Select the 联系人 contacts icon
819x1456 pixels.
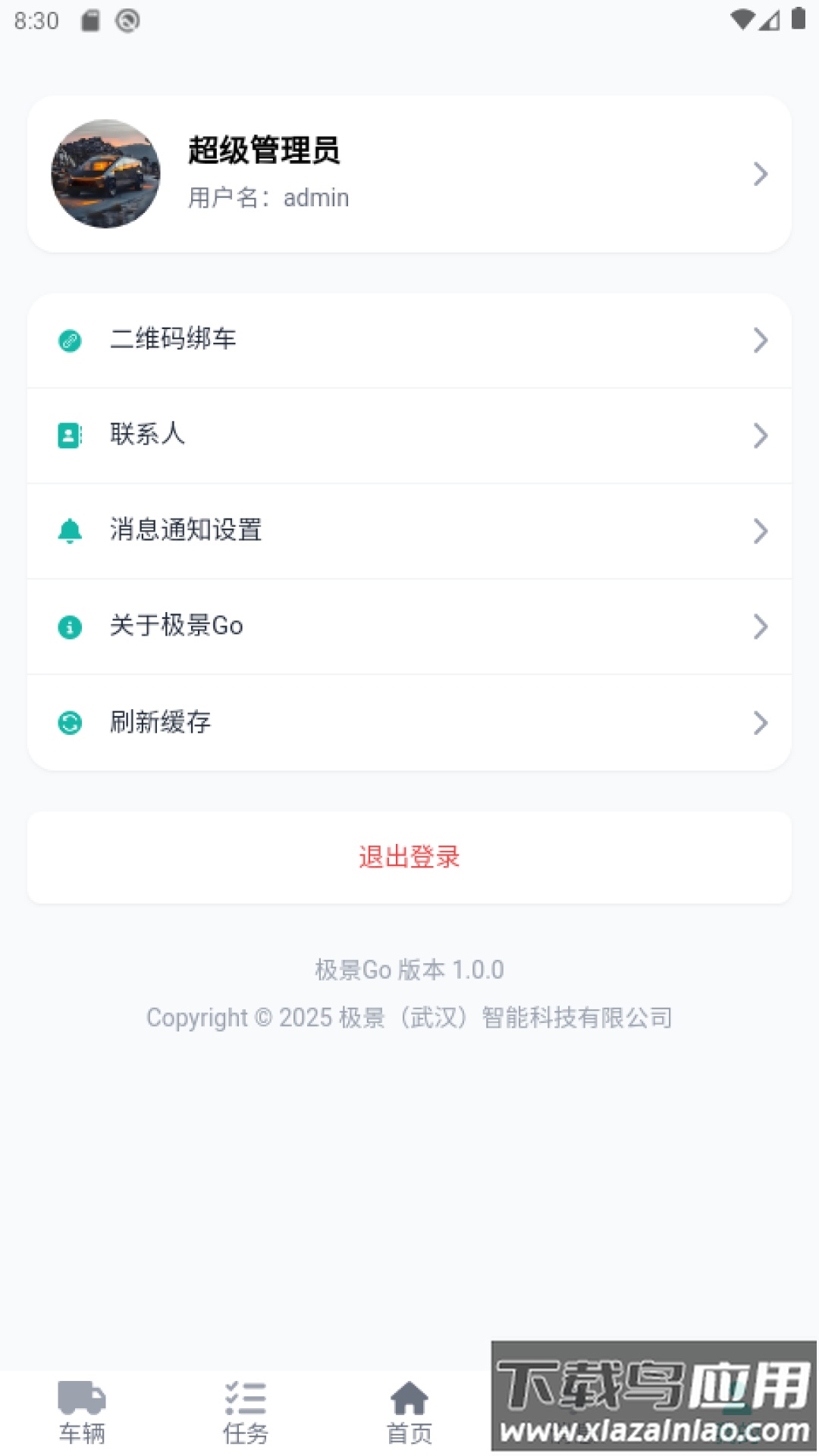pos(69,435)
